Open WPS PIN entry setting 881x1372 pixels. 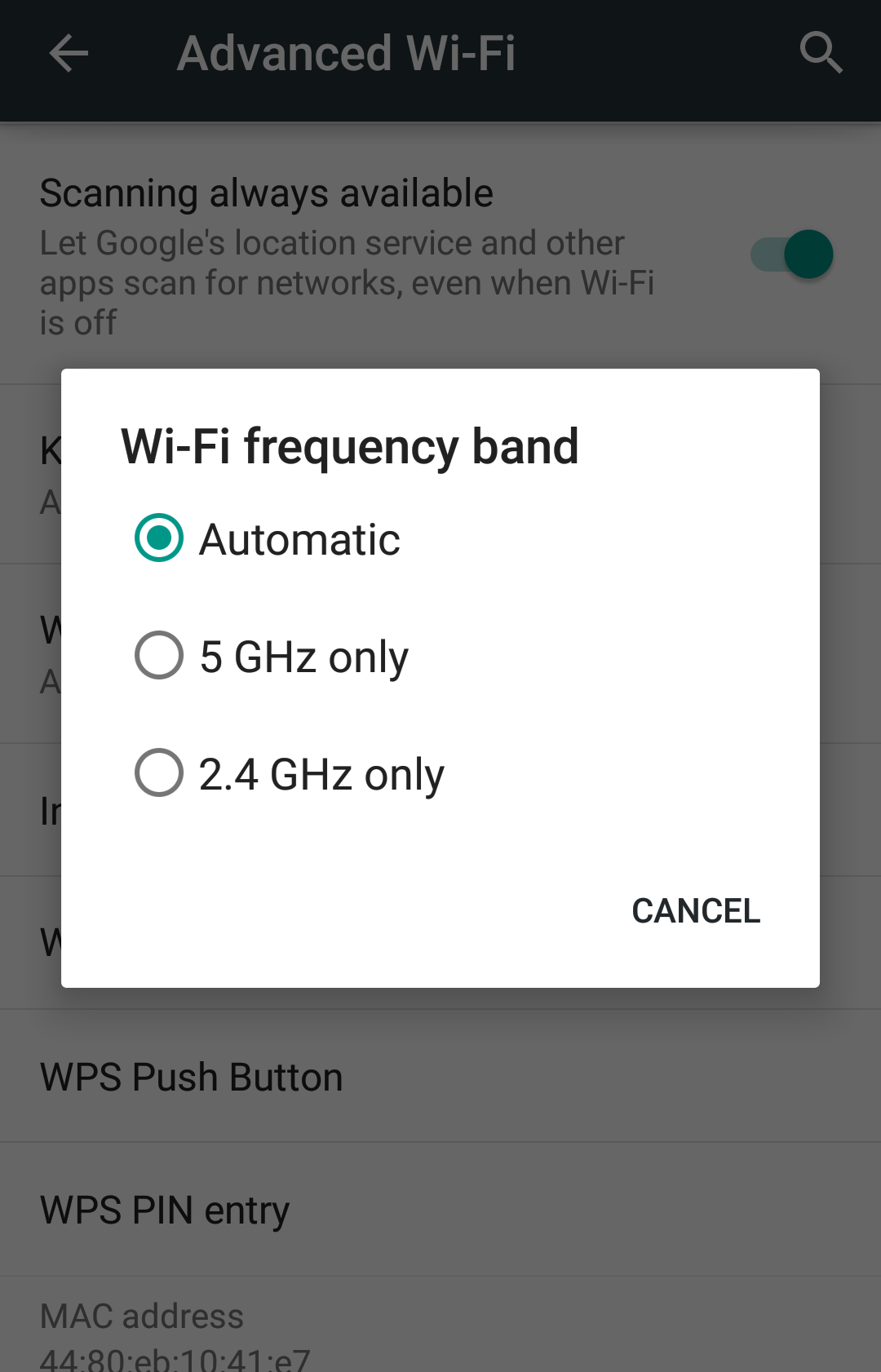[x=166, y=1210]
